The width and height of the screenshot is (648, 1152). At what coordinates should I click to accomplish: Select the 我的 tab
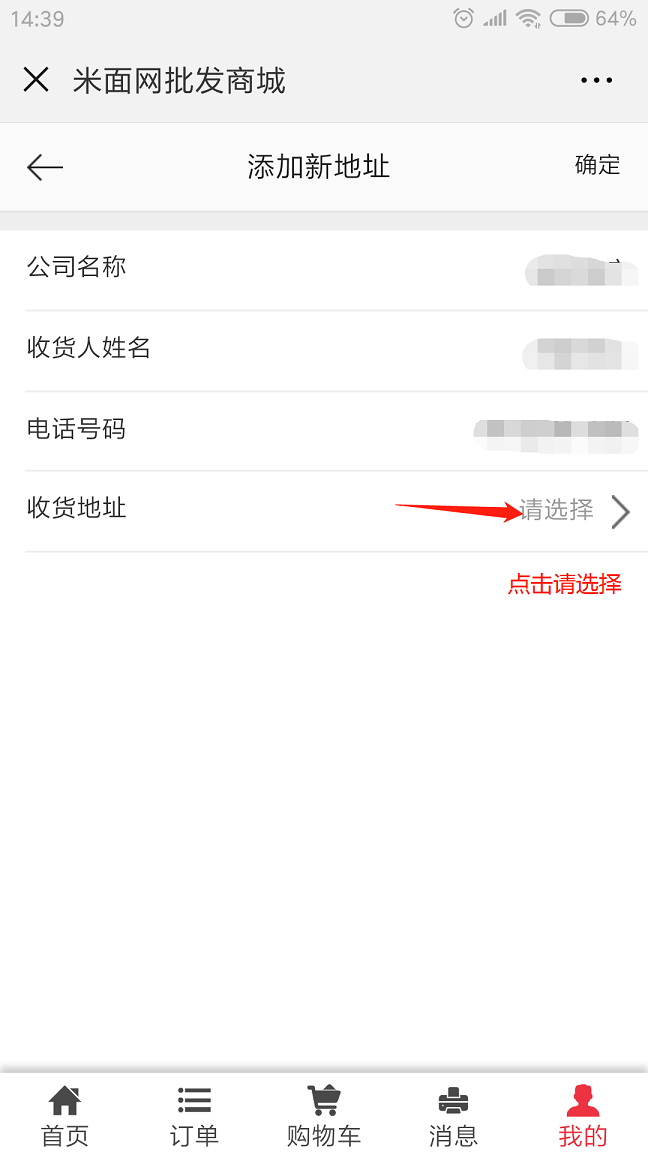click(x=583, y=1115)
